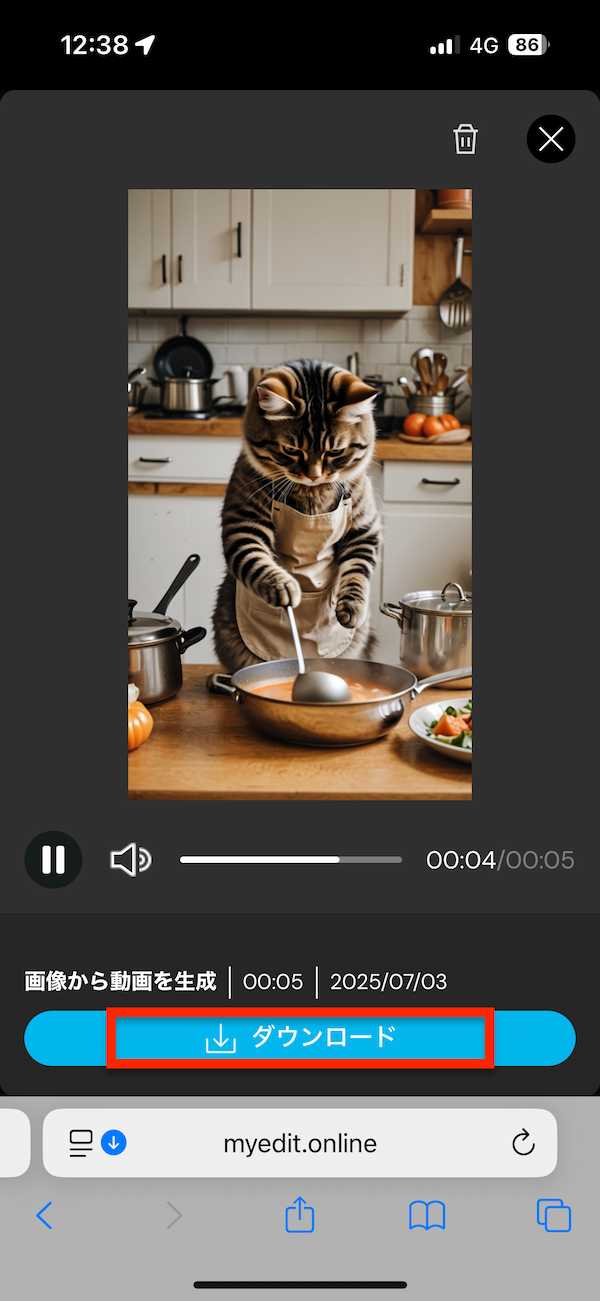Tap the ダウンロード button to download

click(300, 1038)
